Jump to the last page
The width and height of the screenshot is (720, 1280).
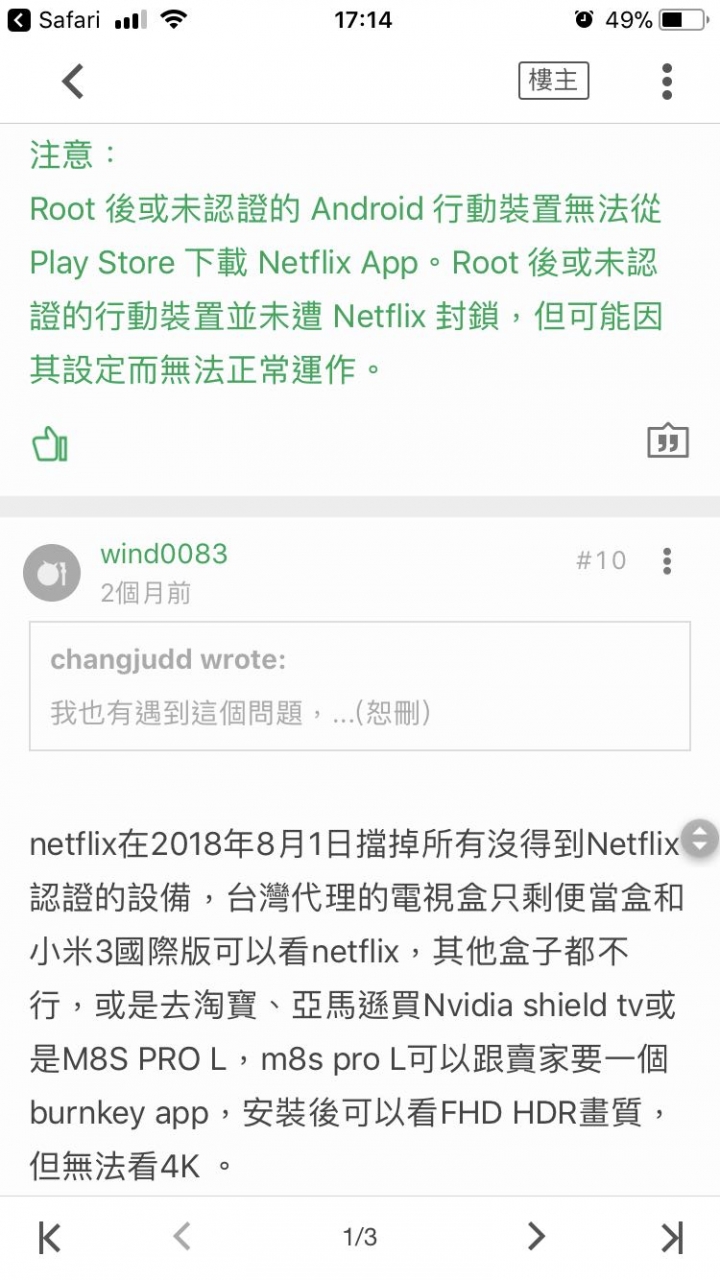tap(672, 1237)
